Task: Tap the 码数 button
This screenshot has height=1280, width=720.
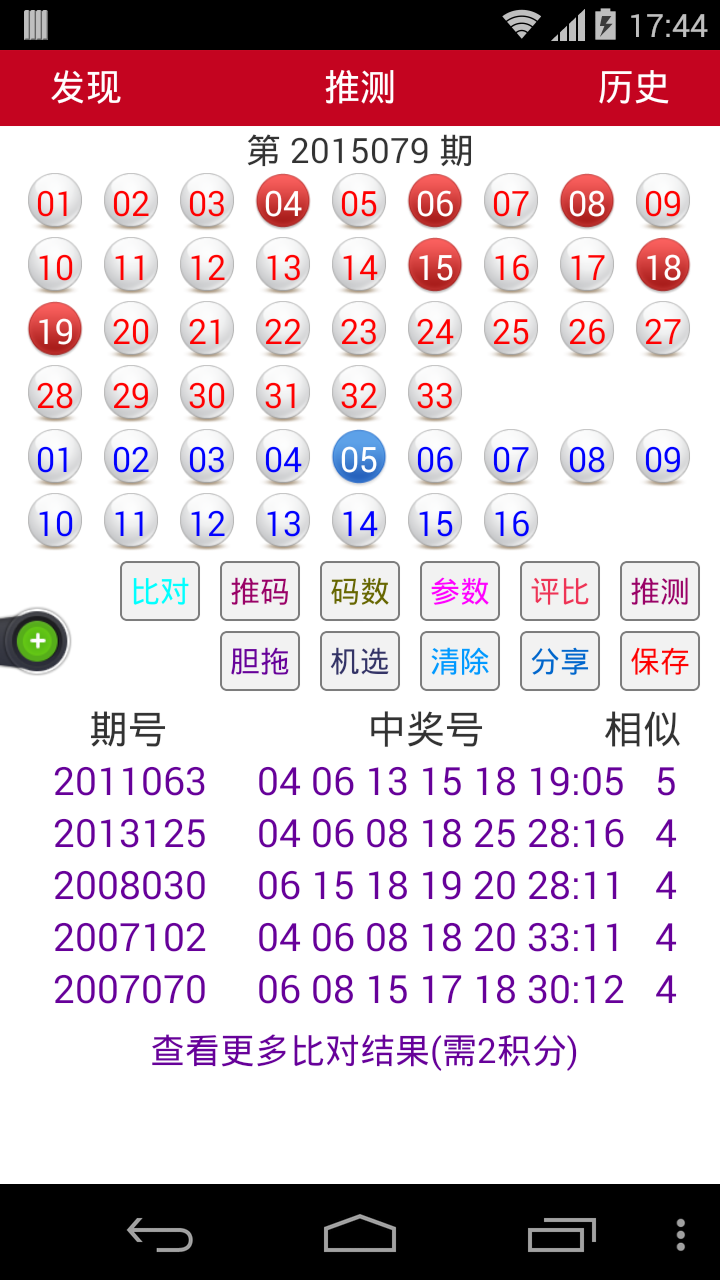Action: (x=360, y=591)
